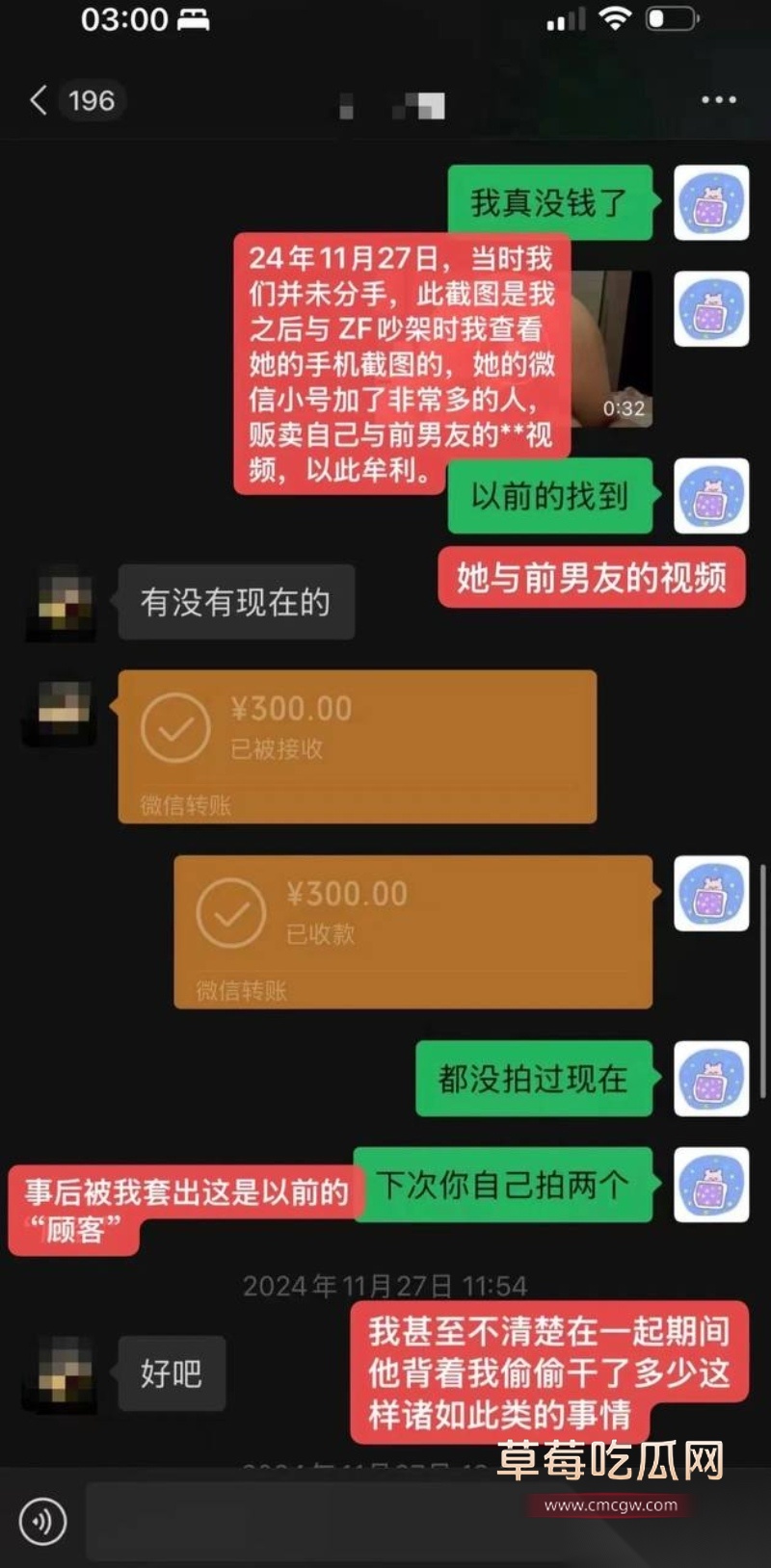Open the ¥300.00 '已收款' transfer bubble
Viewport: 771px width, 1568px height.
point(414,929)
